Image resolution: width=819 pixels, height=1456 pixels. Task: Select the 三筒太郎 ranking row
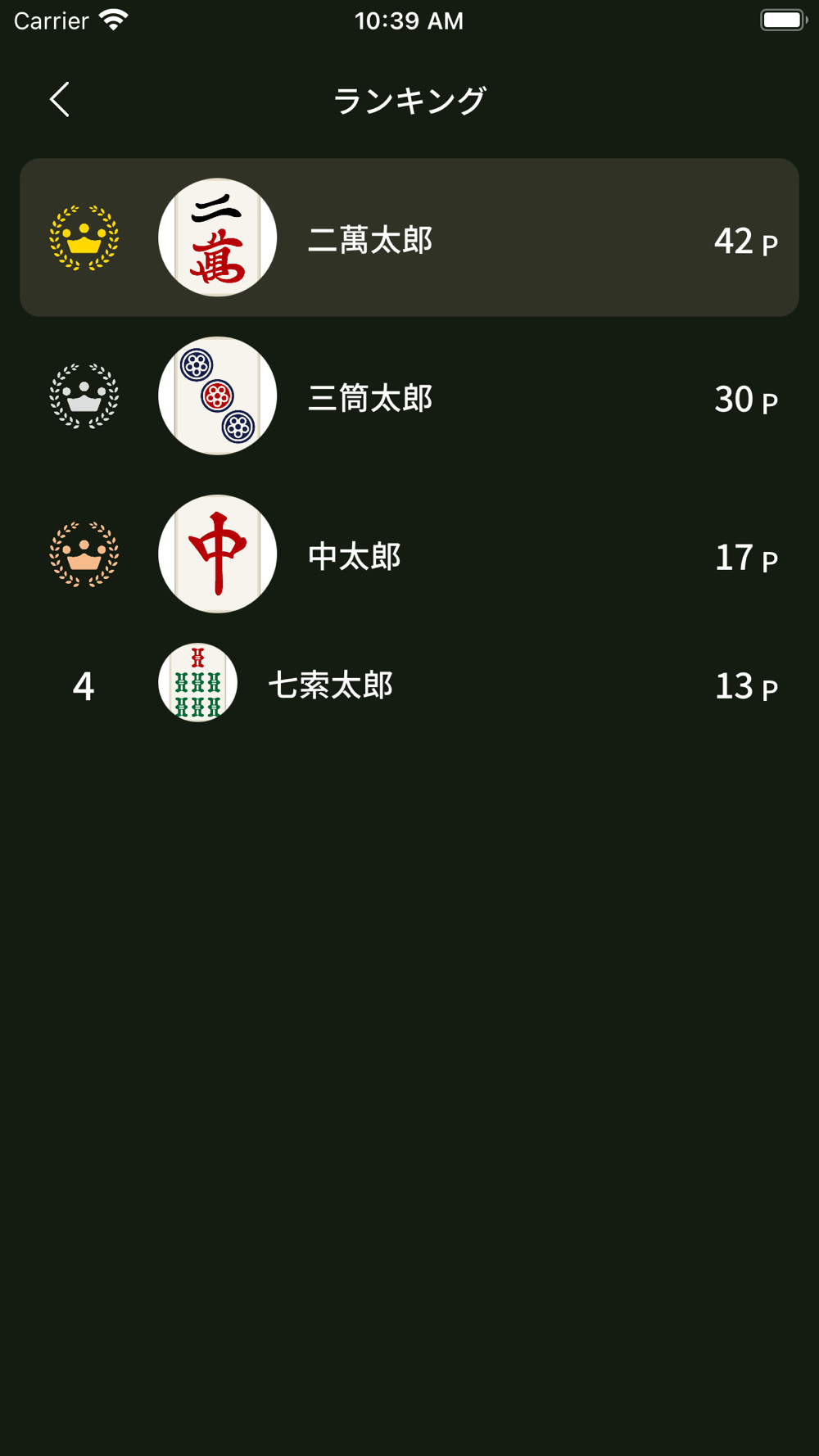pyautogui.click(x=409, y=397)
